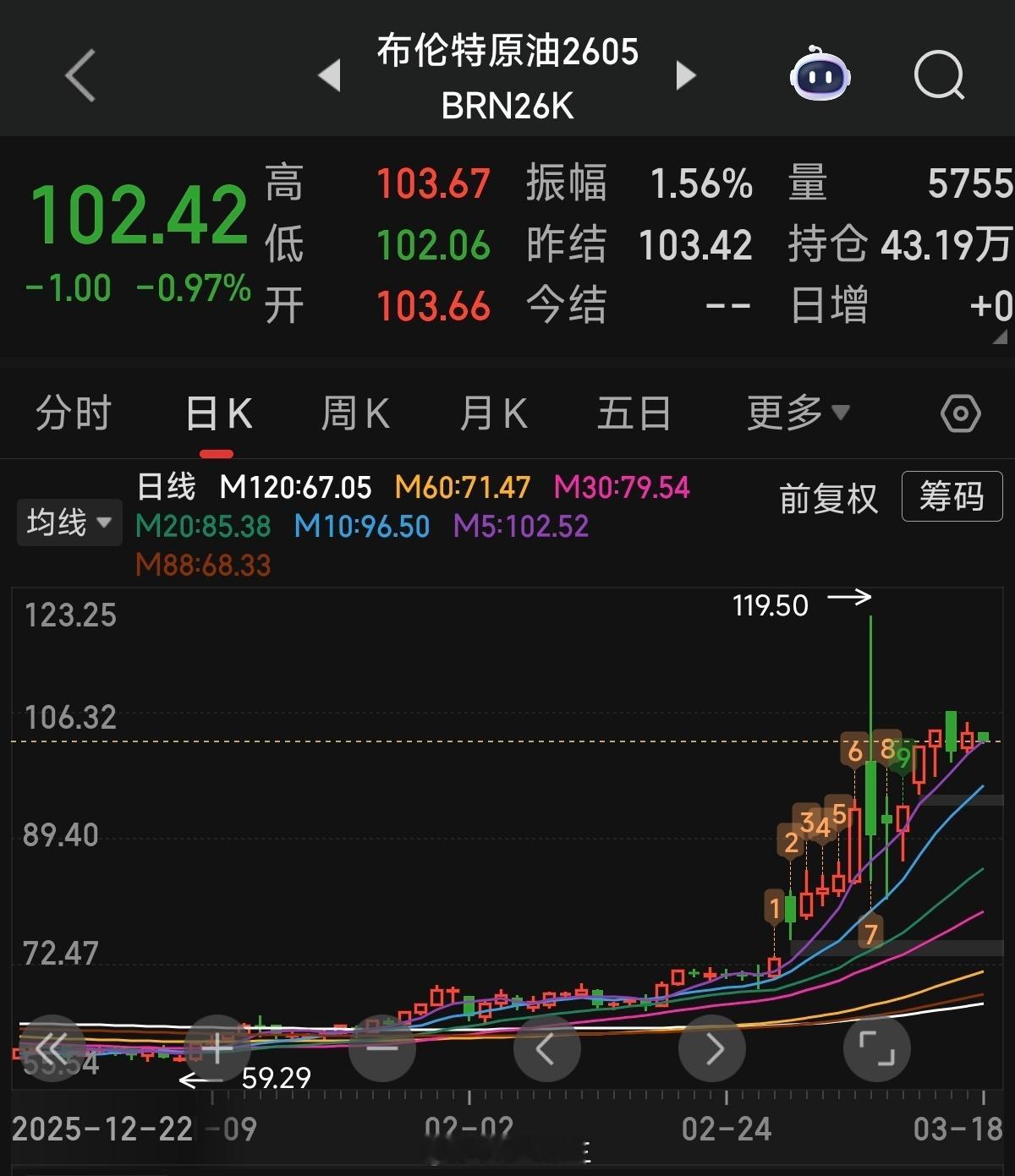The width and height of the screenshot is (1015, 1176).
Task: Toggle 前复权 price adjustment mode
Action: coord(827,499)
